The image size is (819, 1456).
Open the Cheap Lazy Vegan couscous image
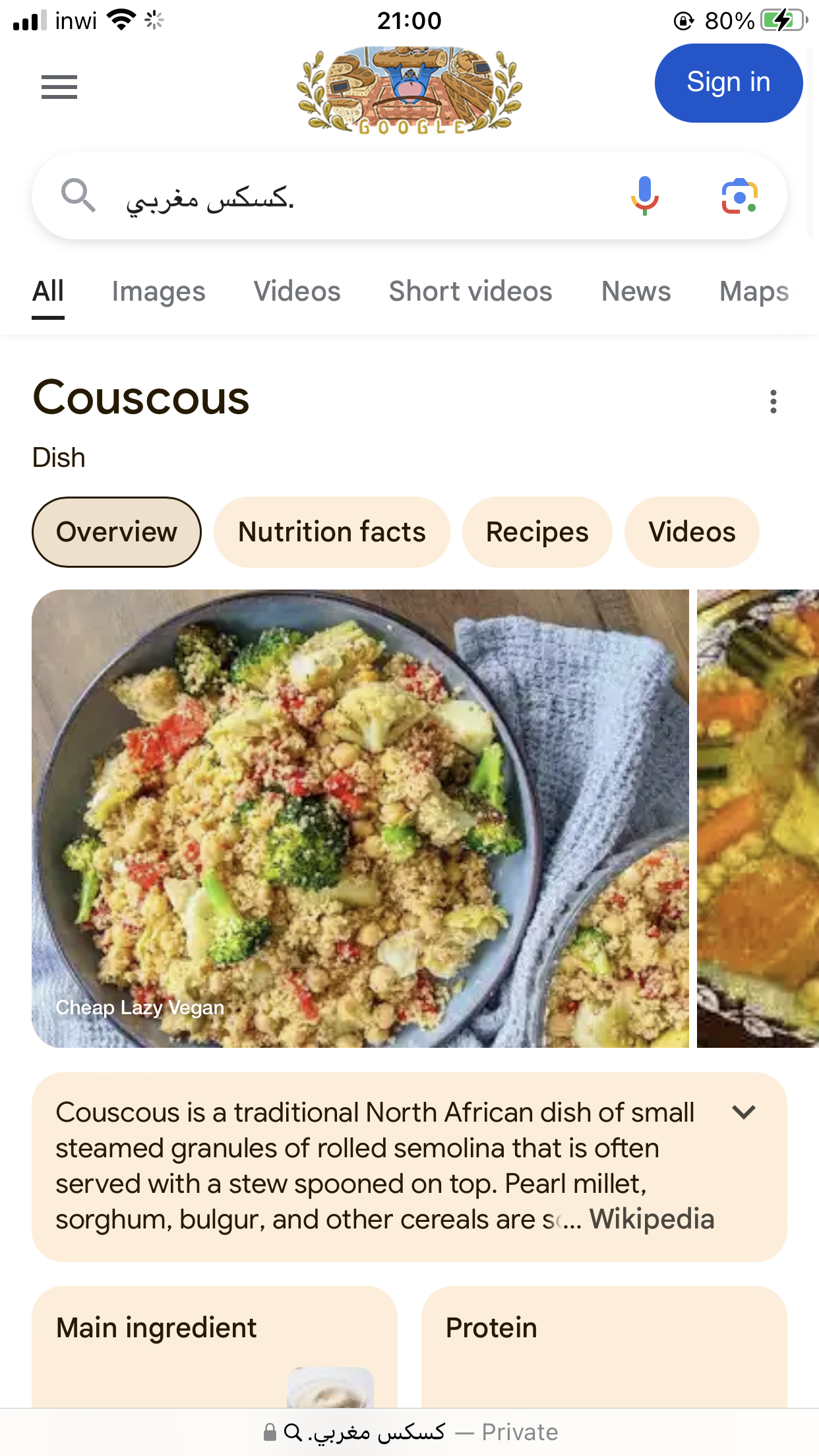coord(360,818)
